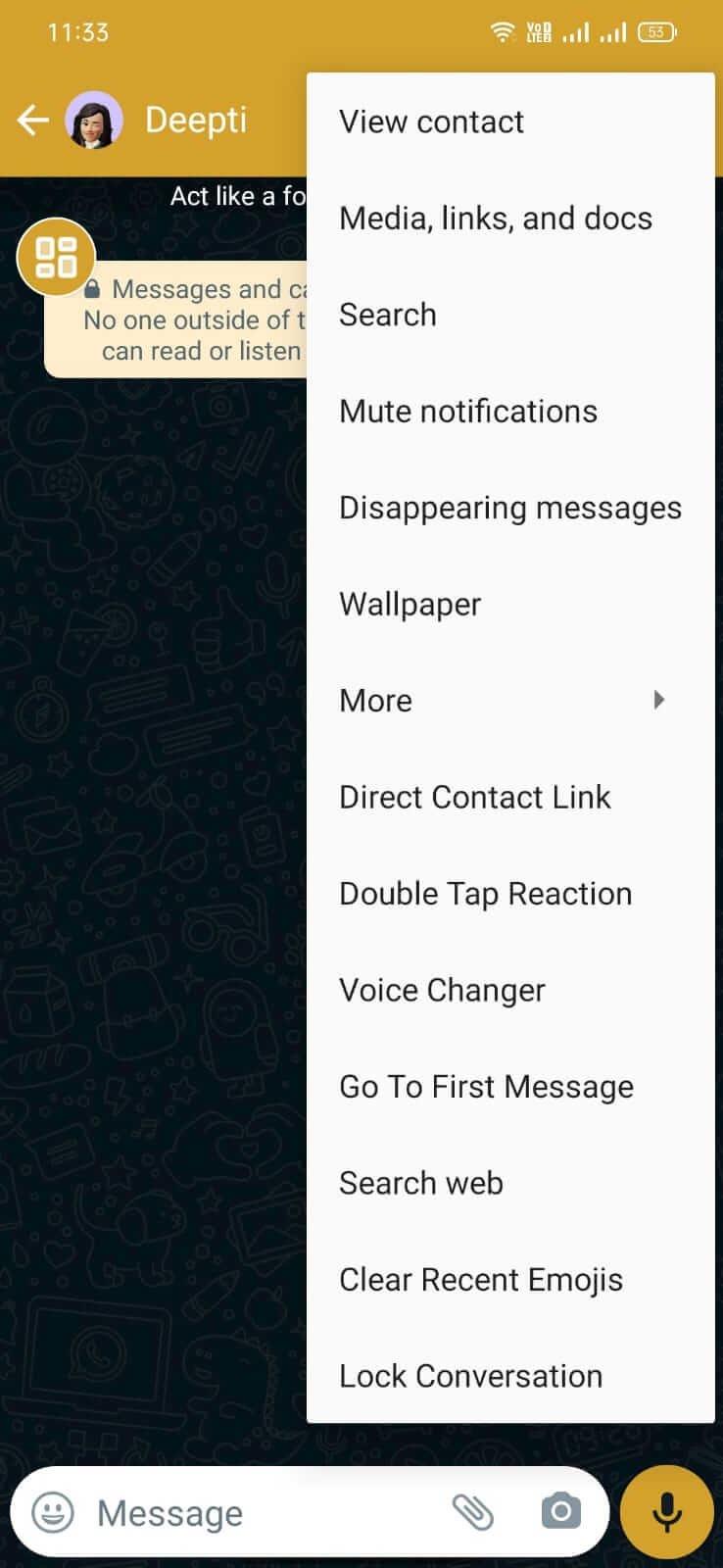Open Media, links, and docs

(495, 218)
